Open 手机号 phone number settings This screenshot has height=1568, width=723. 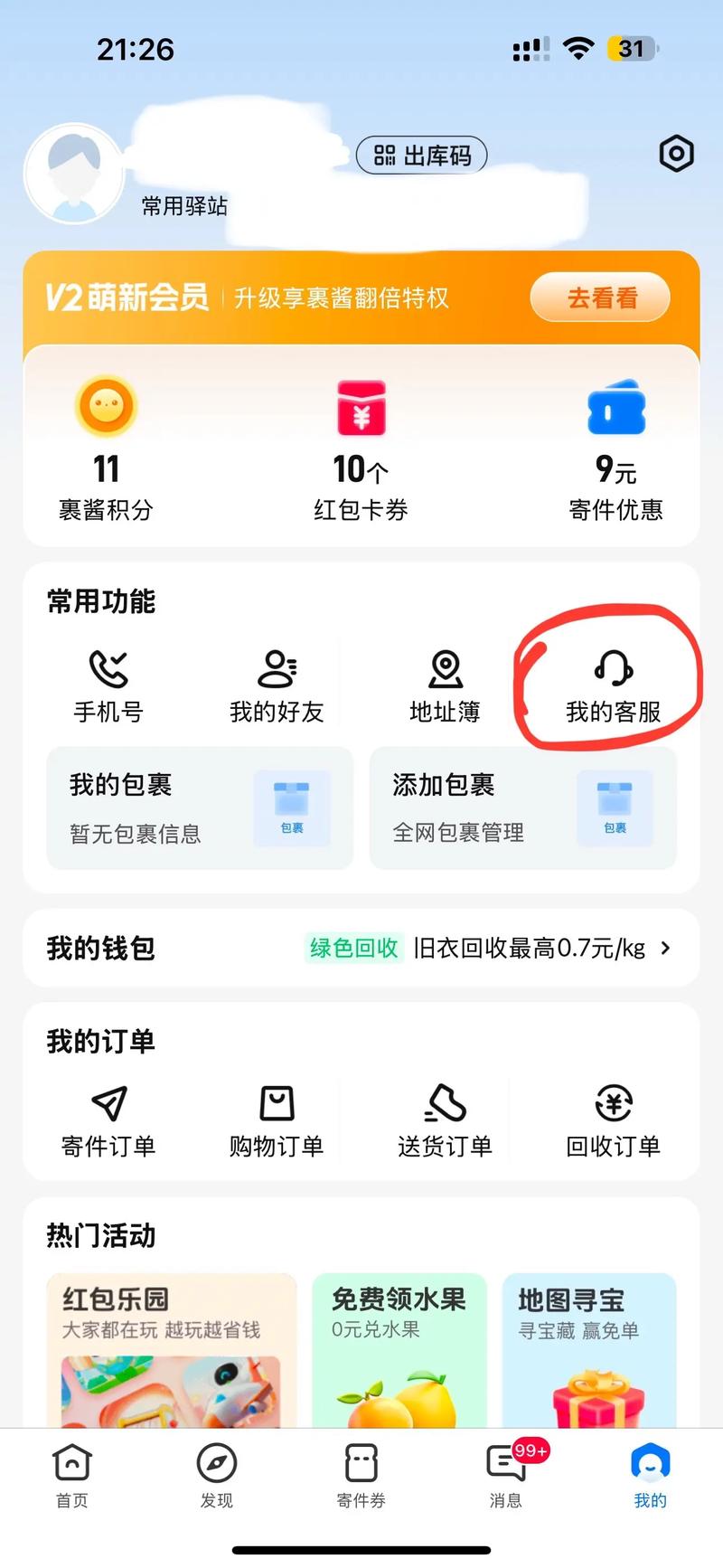pos(108,686)
